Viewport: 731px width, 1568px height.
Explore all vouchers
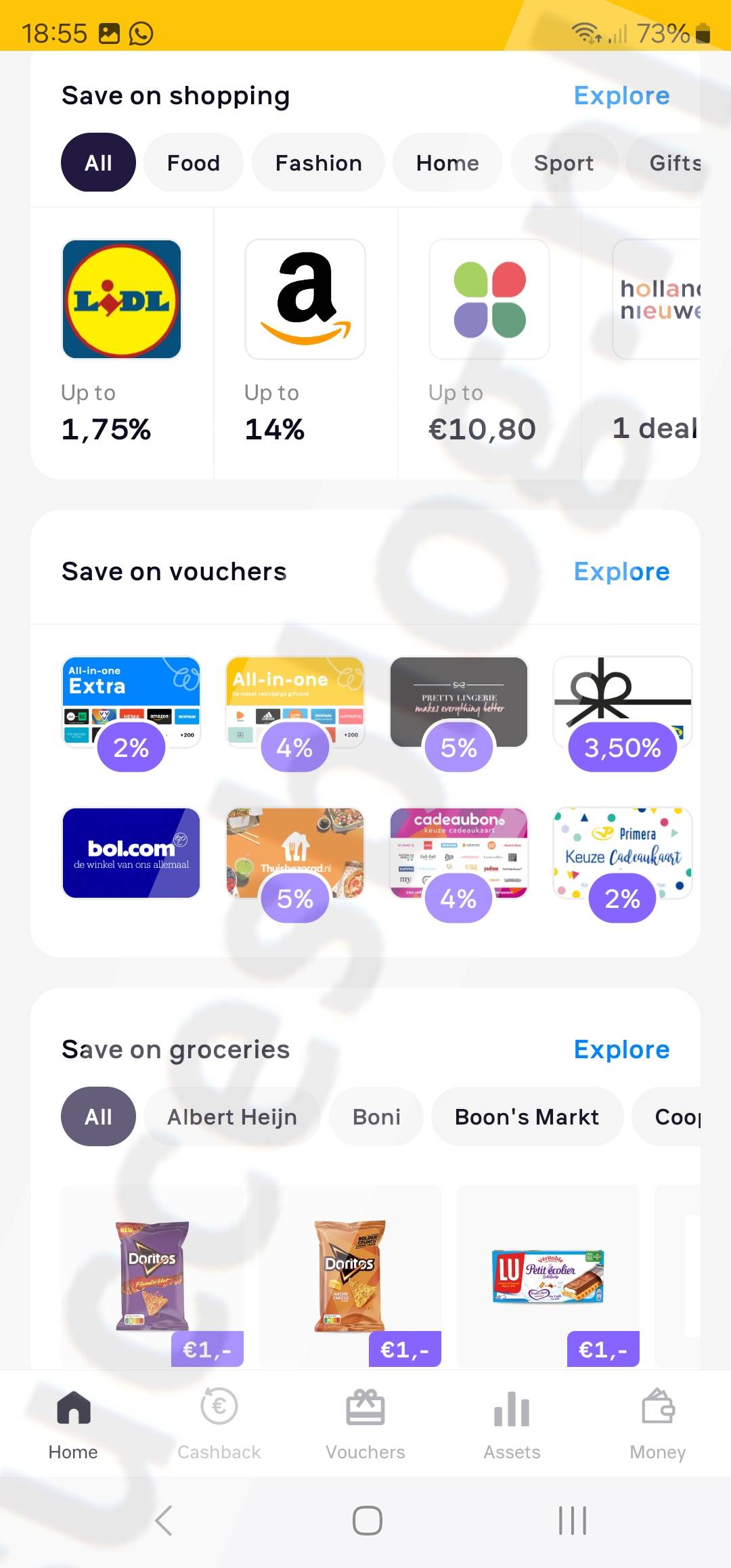tap(621, 572)
